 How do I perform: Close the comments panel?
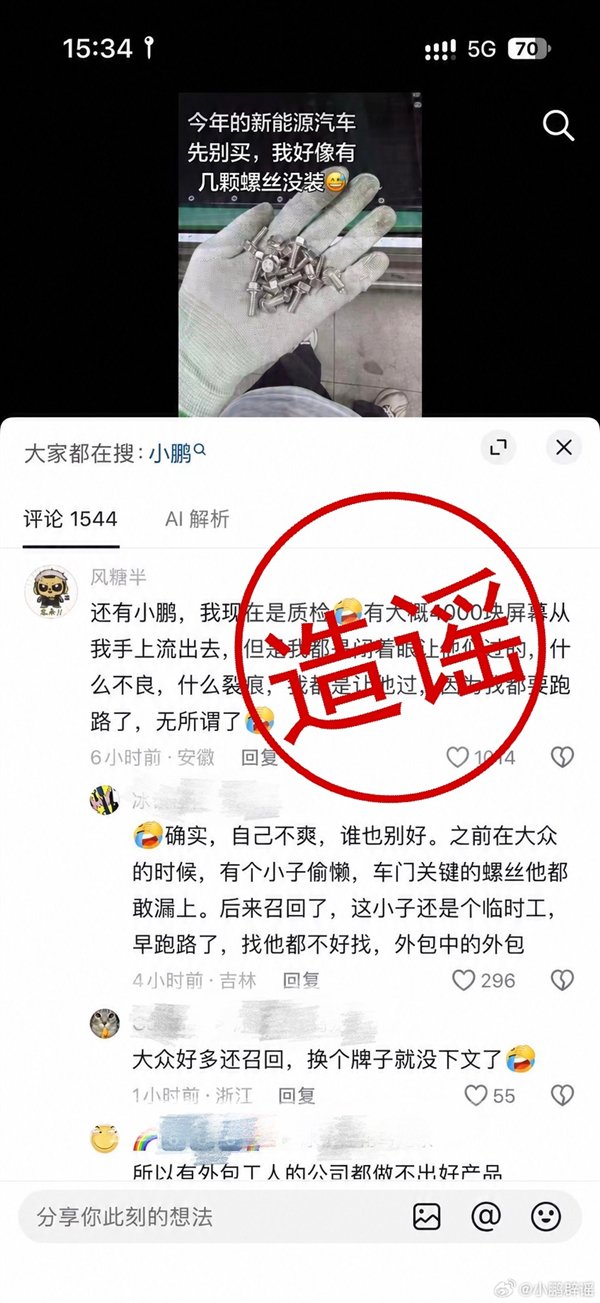[x=564, y=448]
